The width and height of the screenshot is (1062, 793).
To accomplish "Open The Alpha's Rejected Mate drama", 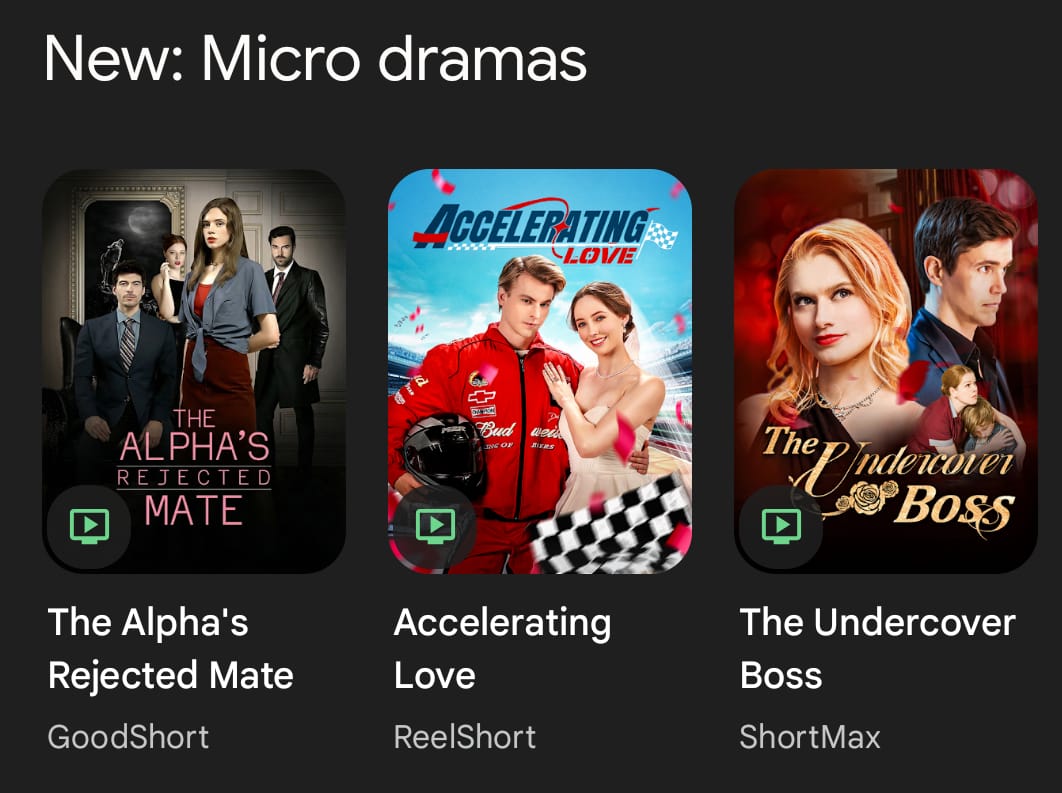I will coord(194,371).
